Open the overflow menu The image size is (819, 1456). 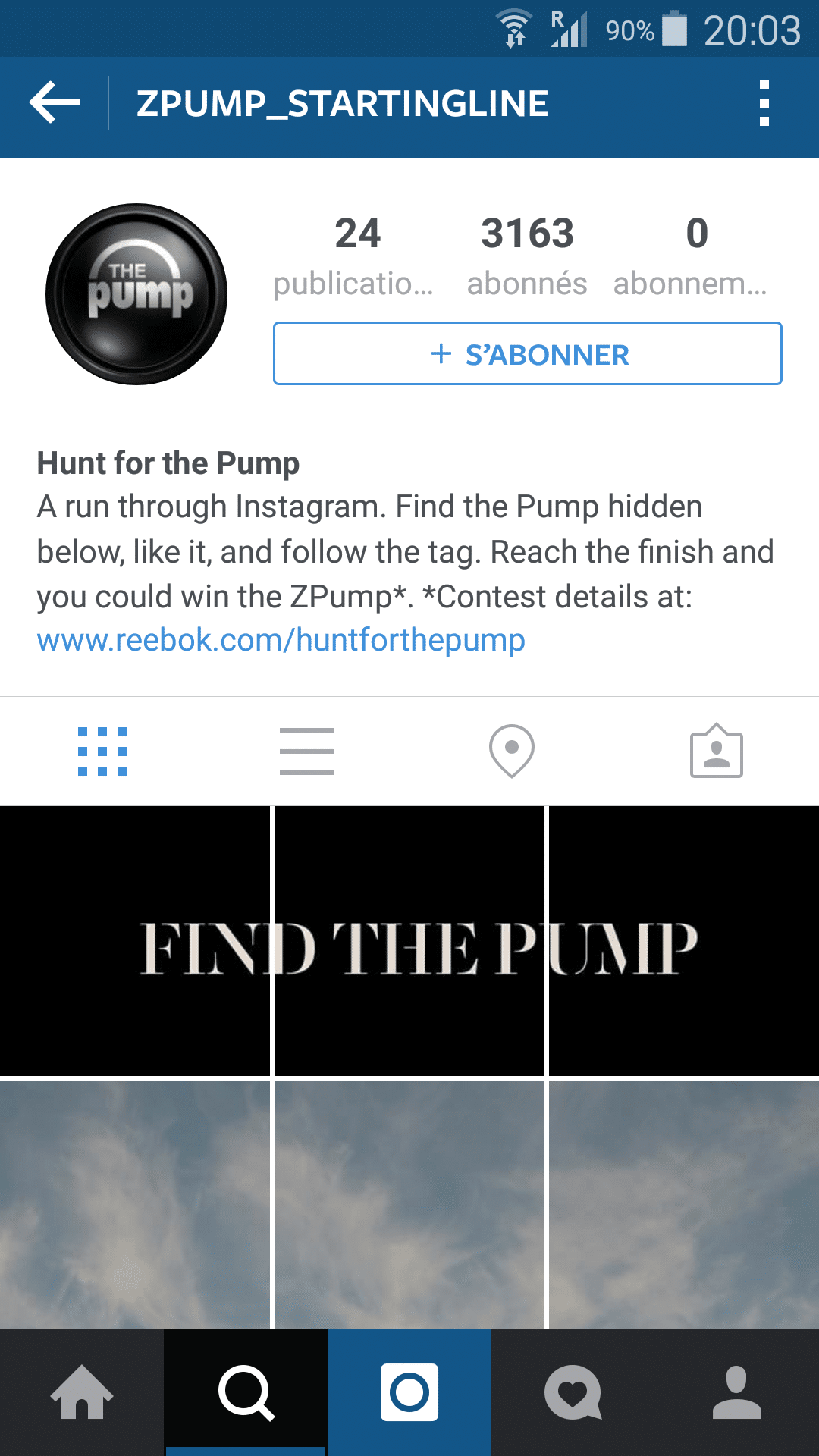(x=764, y=103)
